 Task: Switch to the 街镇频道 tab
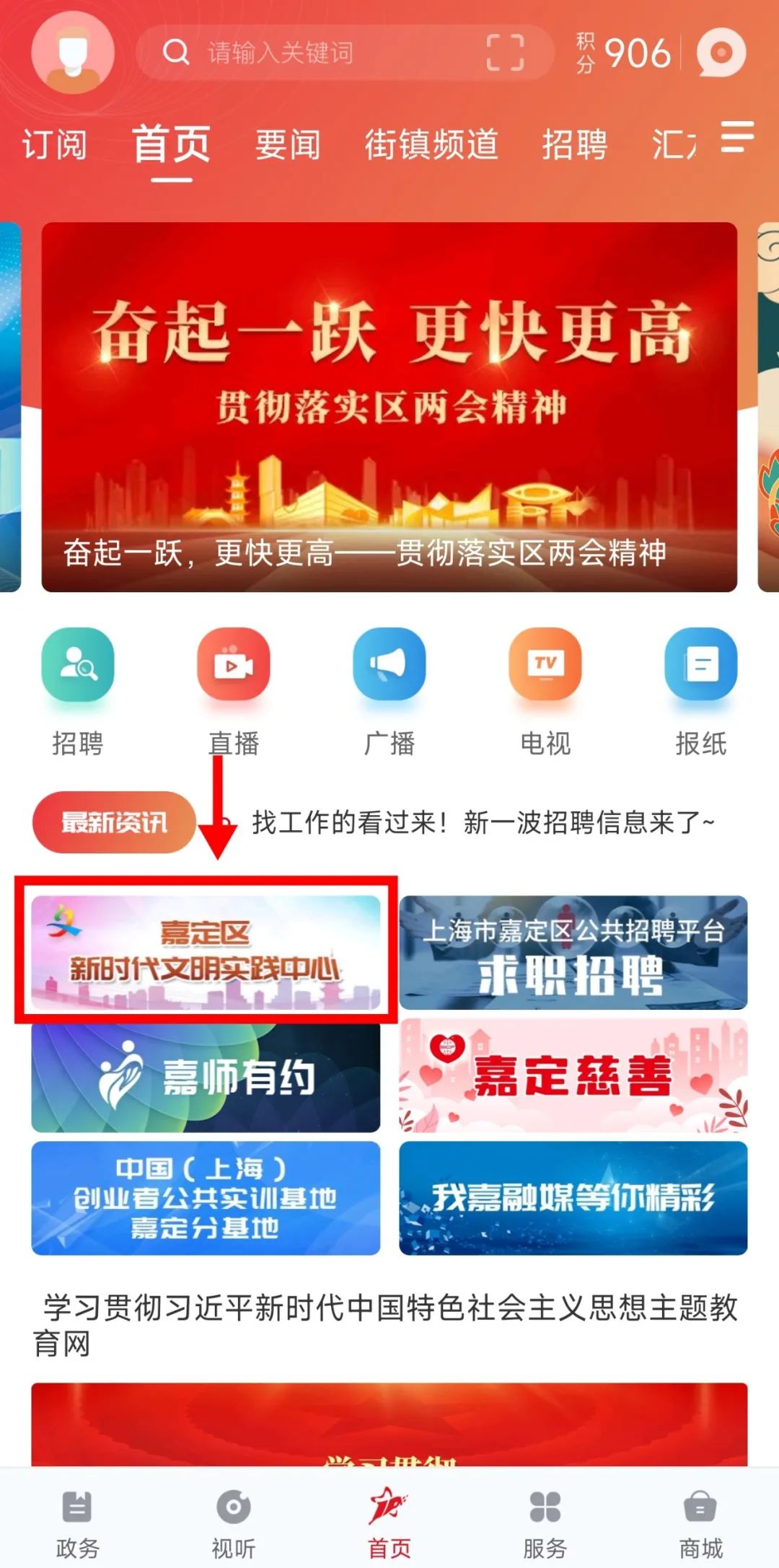coord(431,144)
